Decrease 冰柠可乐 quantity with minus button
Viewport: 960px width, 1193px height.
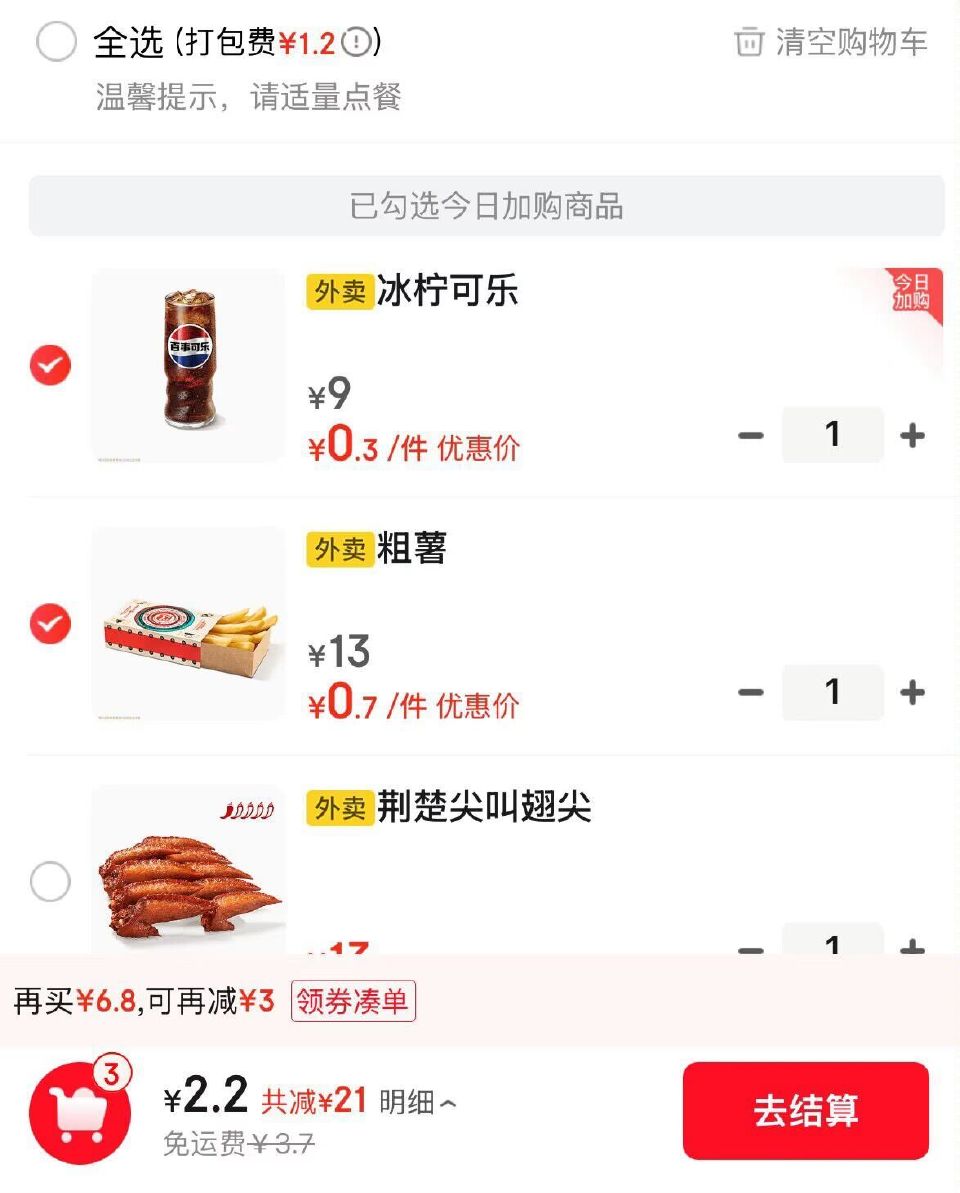[x=749, y=434]
